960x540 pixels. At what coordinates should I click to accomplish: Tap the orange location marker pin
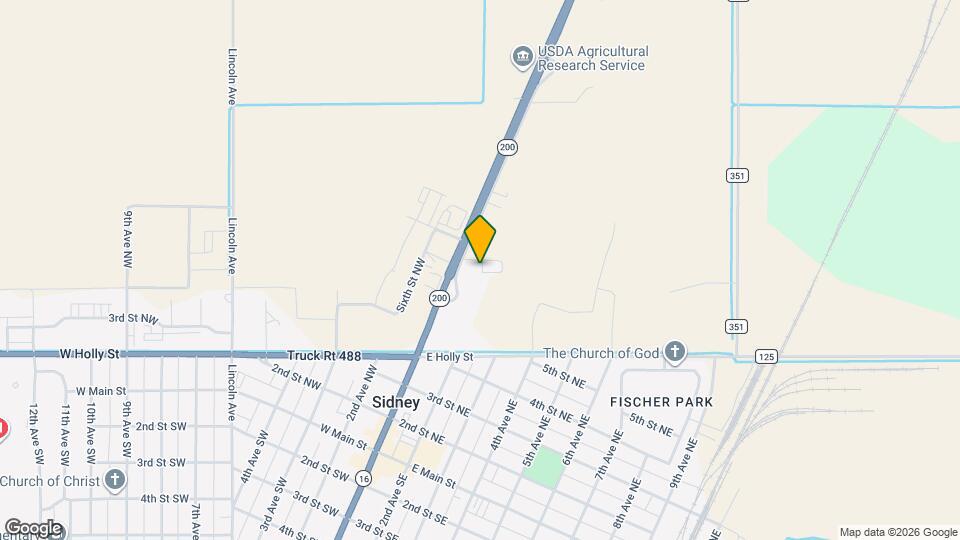tap(480, 238)
